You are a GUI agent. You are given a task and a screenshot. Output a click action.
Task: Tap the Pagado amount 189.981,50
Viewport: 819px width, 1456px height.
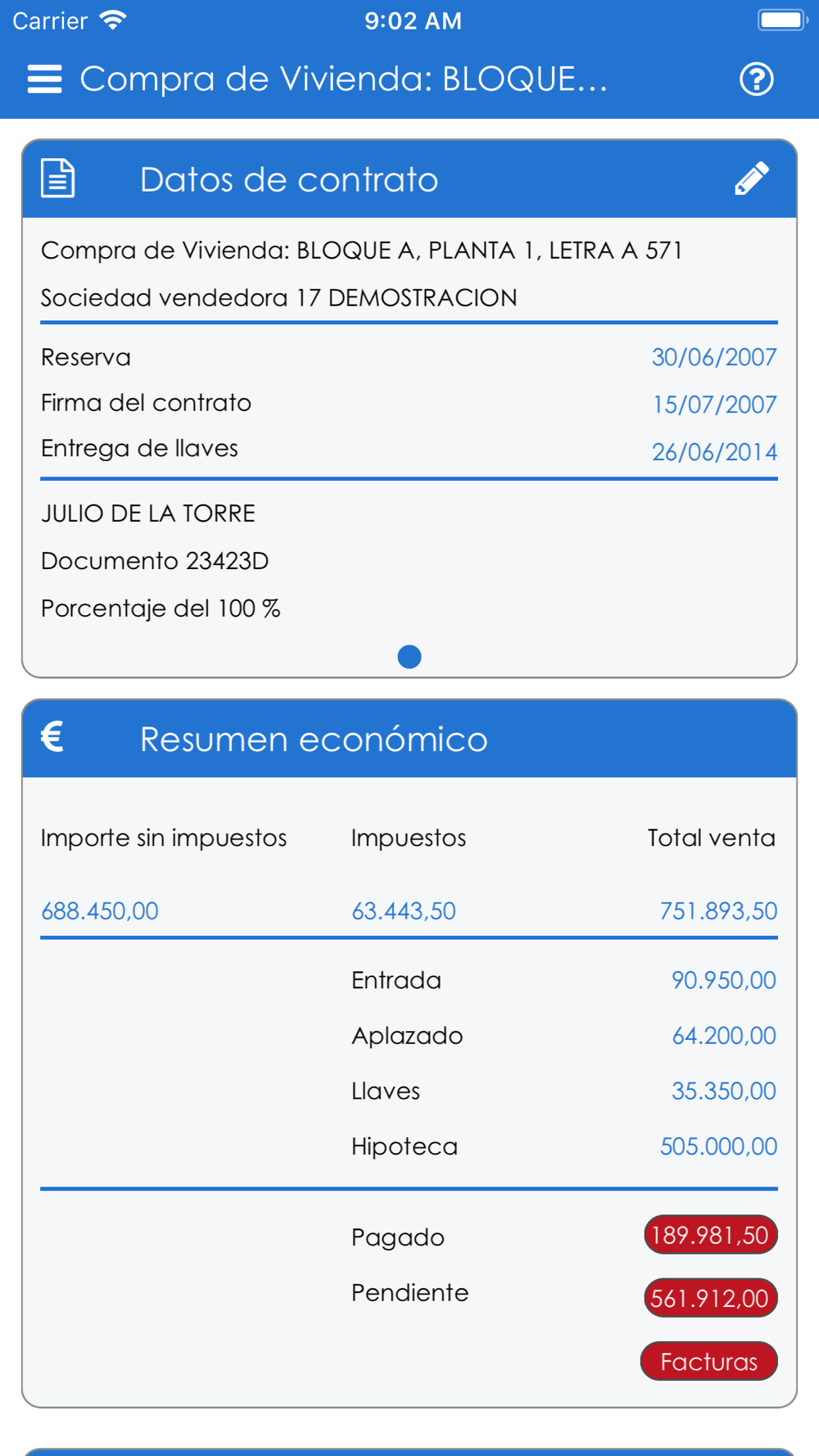coord(710,1235)
